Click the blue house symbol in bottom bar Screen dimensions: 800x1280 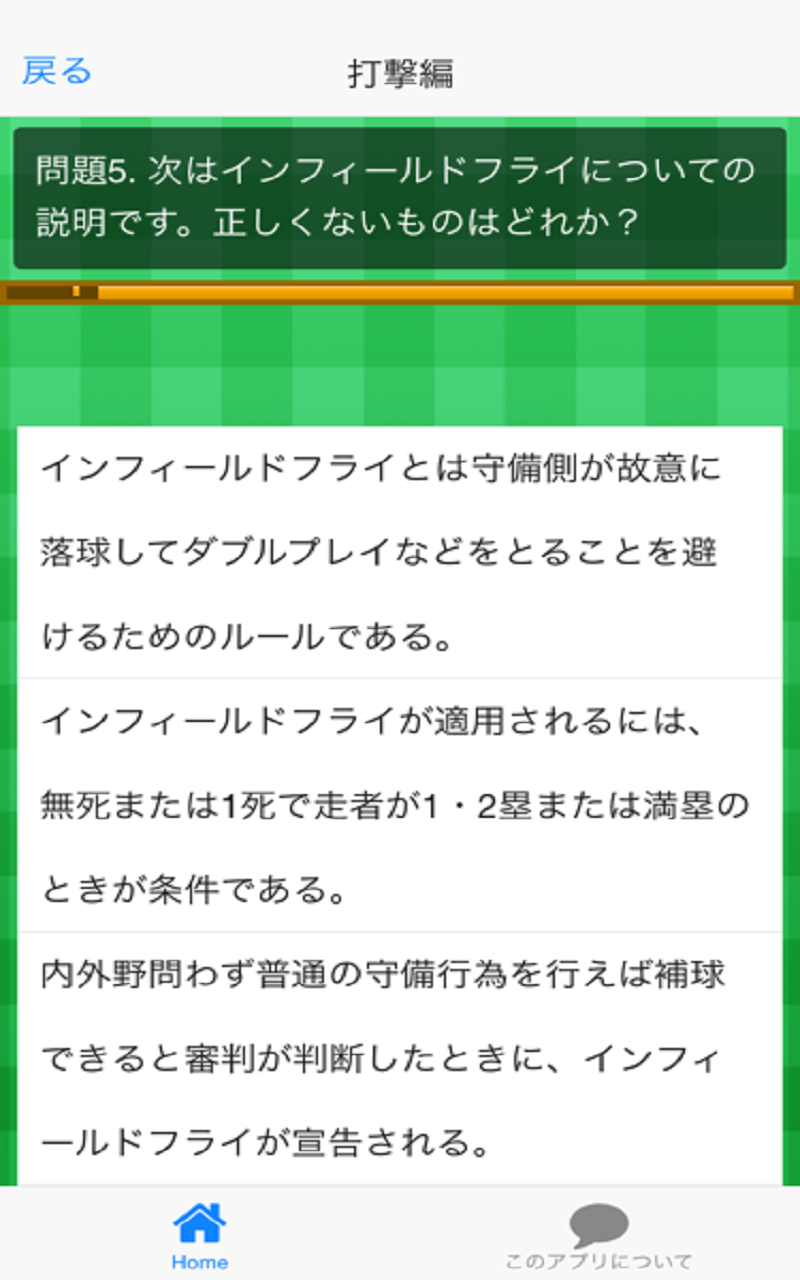point(197,1221)
